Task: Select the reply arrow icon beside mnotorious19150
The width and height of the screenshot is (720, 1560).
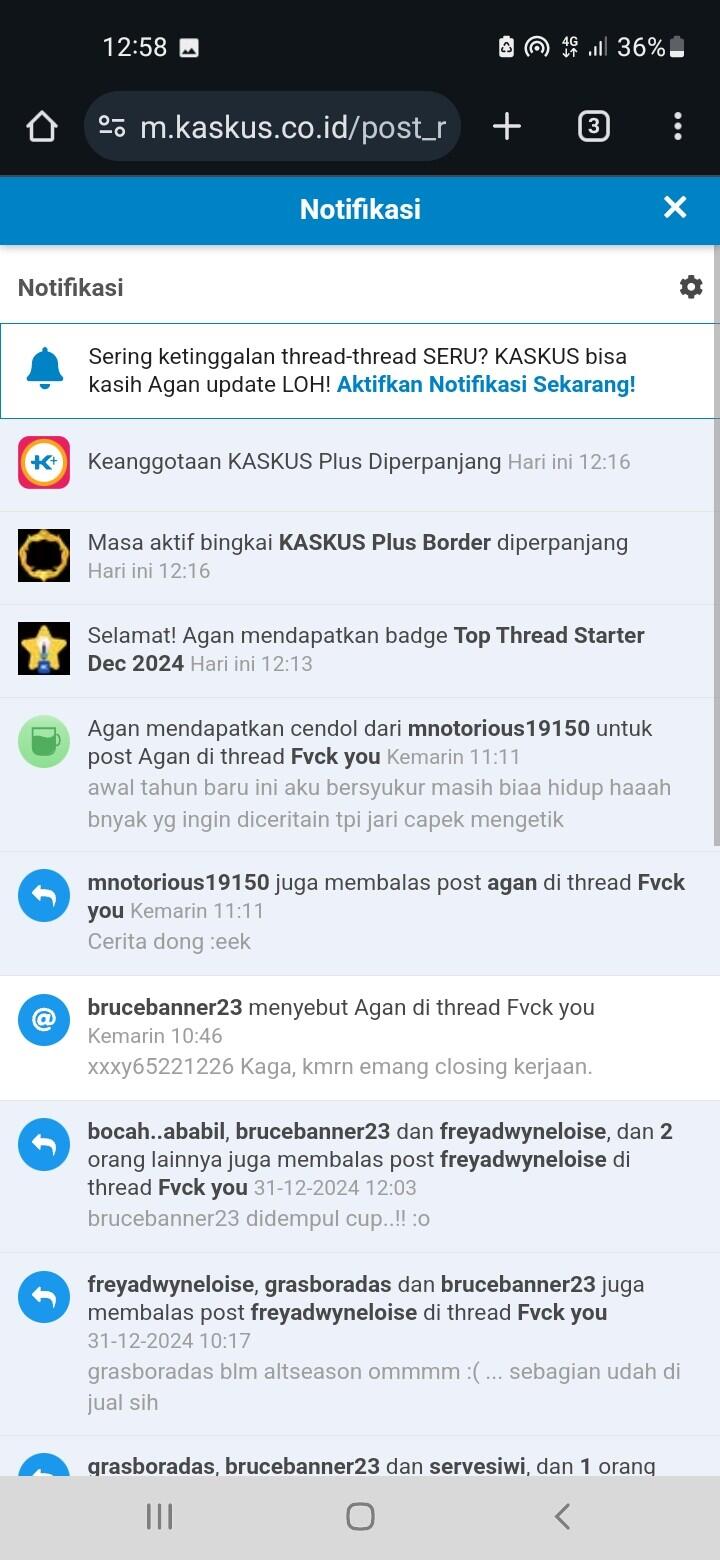Action: [x=44, y=895]
